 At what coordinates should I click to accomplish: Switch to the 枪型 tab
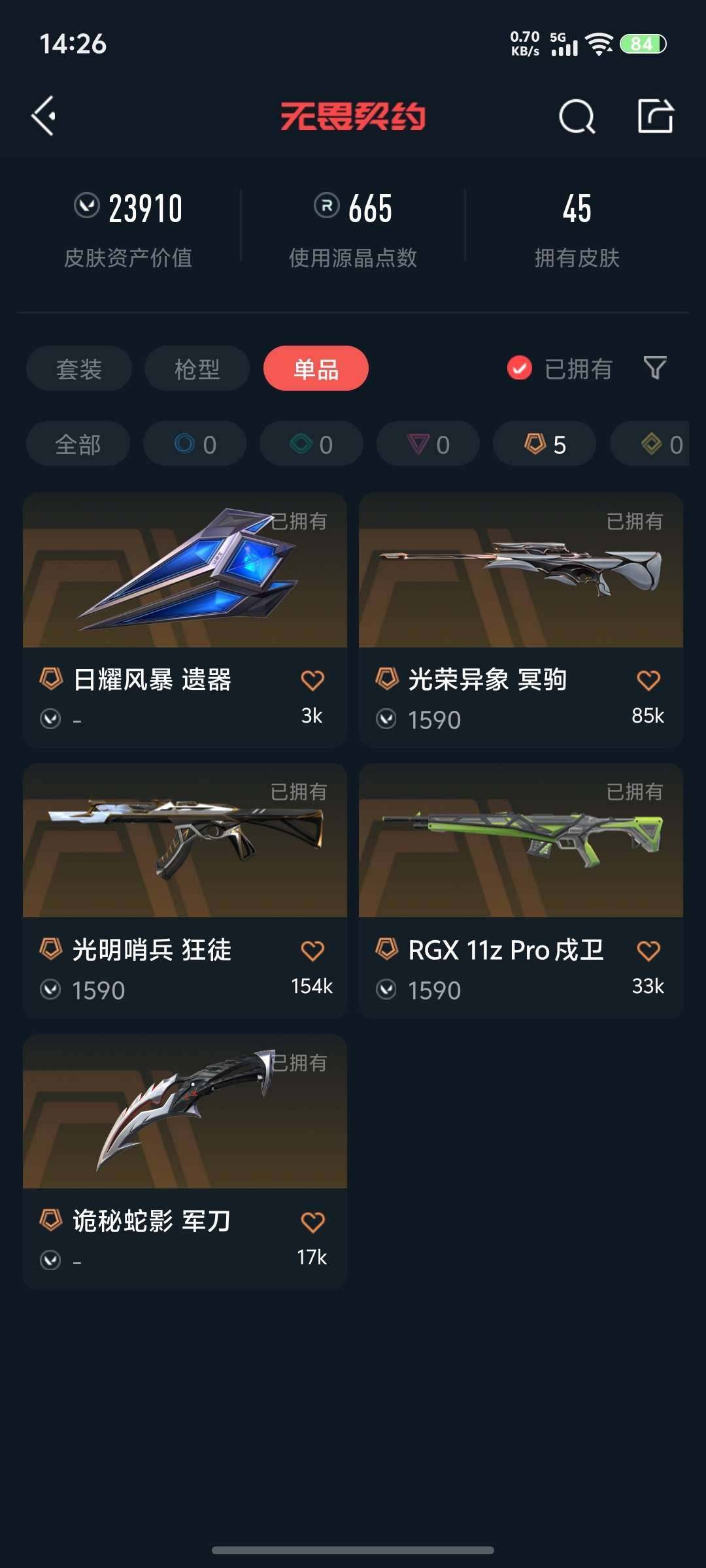tap(195, 369)
